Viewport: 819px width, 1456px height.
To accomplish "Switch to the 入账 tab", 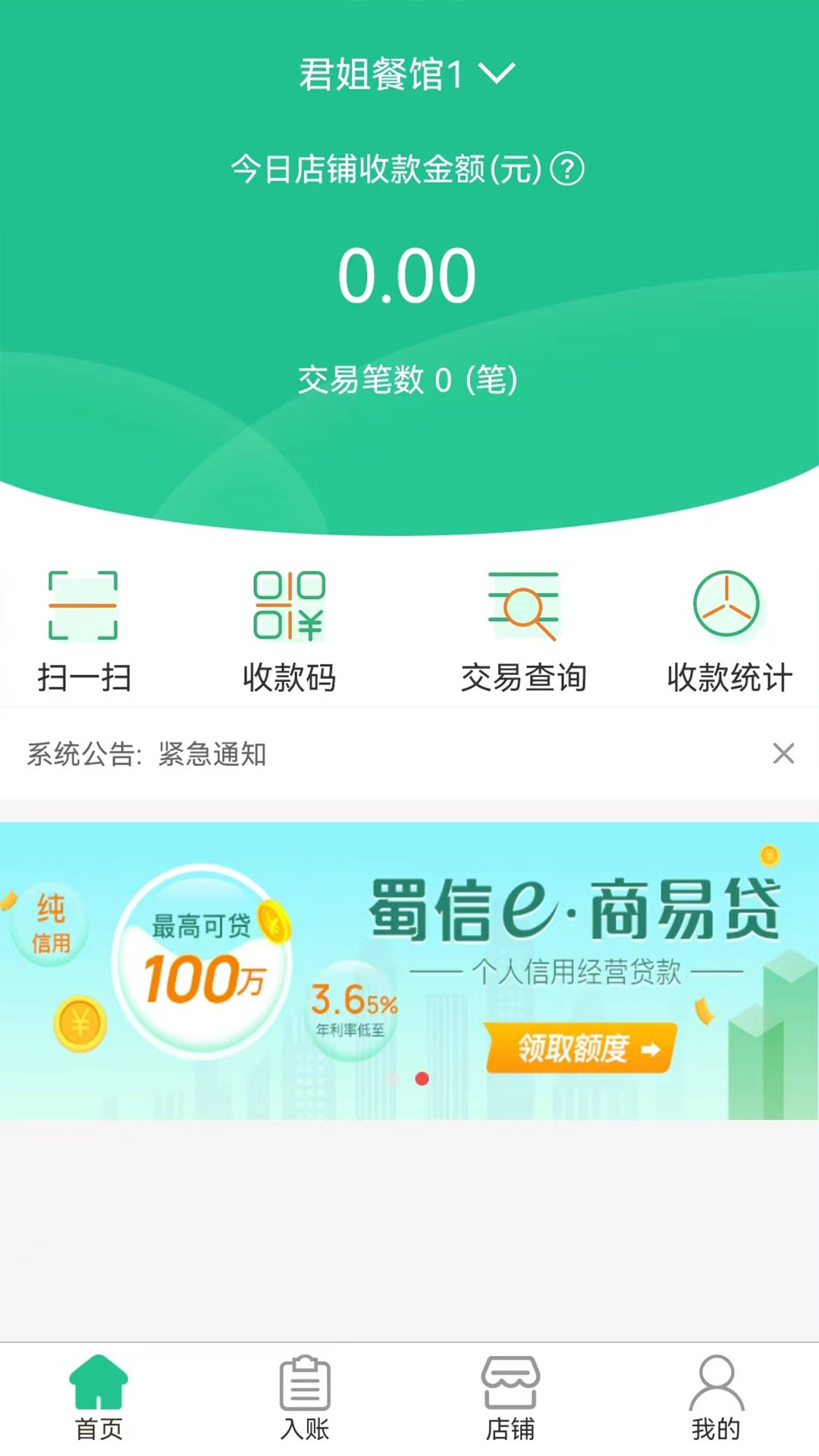I will coord(305,1398).
